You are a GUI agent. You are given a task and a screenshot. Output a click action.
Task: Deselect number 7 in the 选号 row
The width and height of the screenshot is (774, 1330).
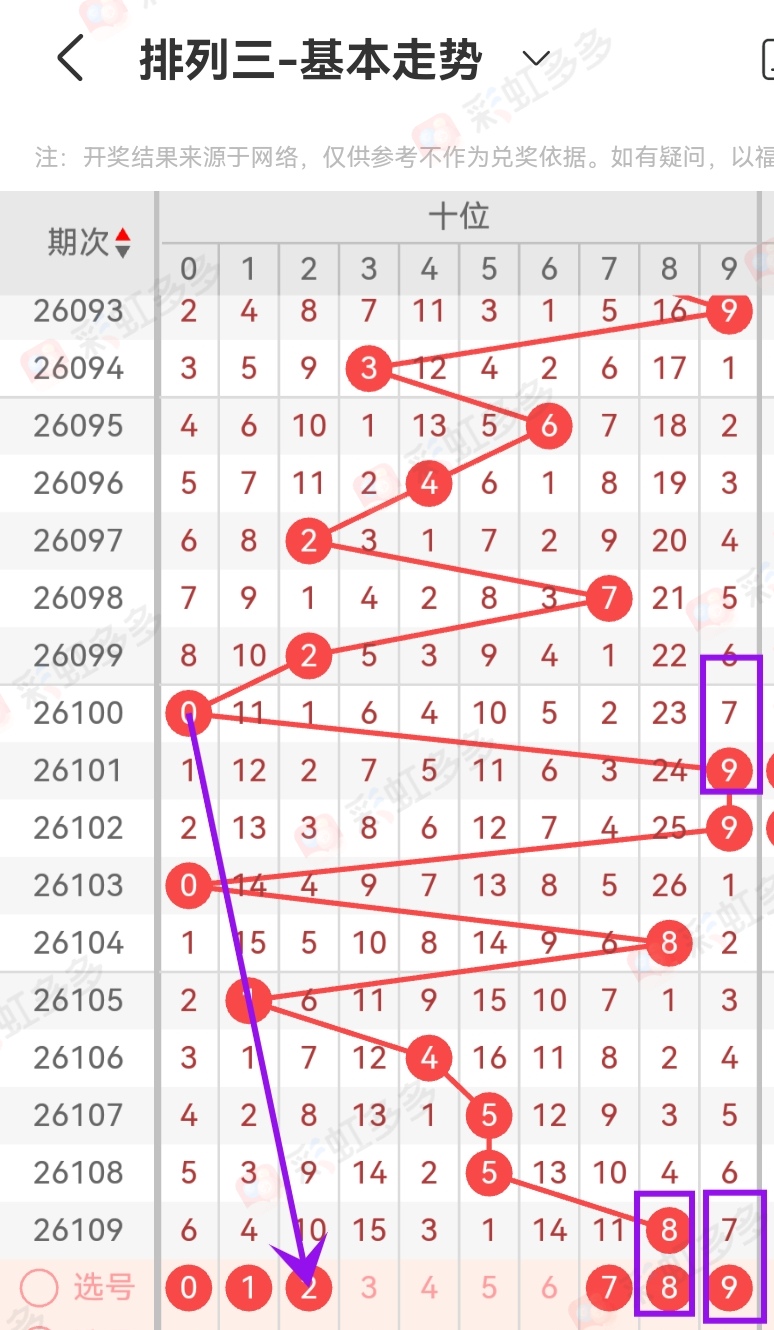pos(609,1288)
